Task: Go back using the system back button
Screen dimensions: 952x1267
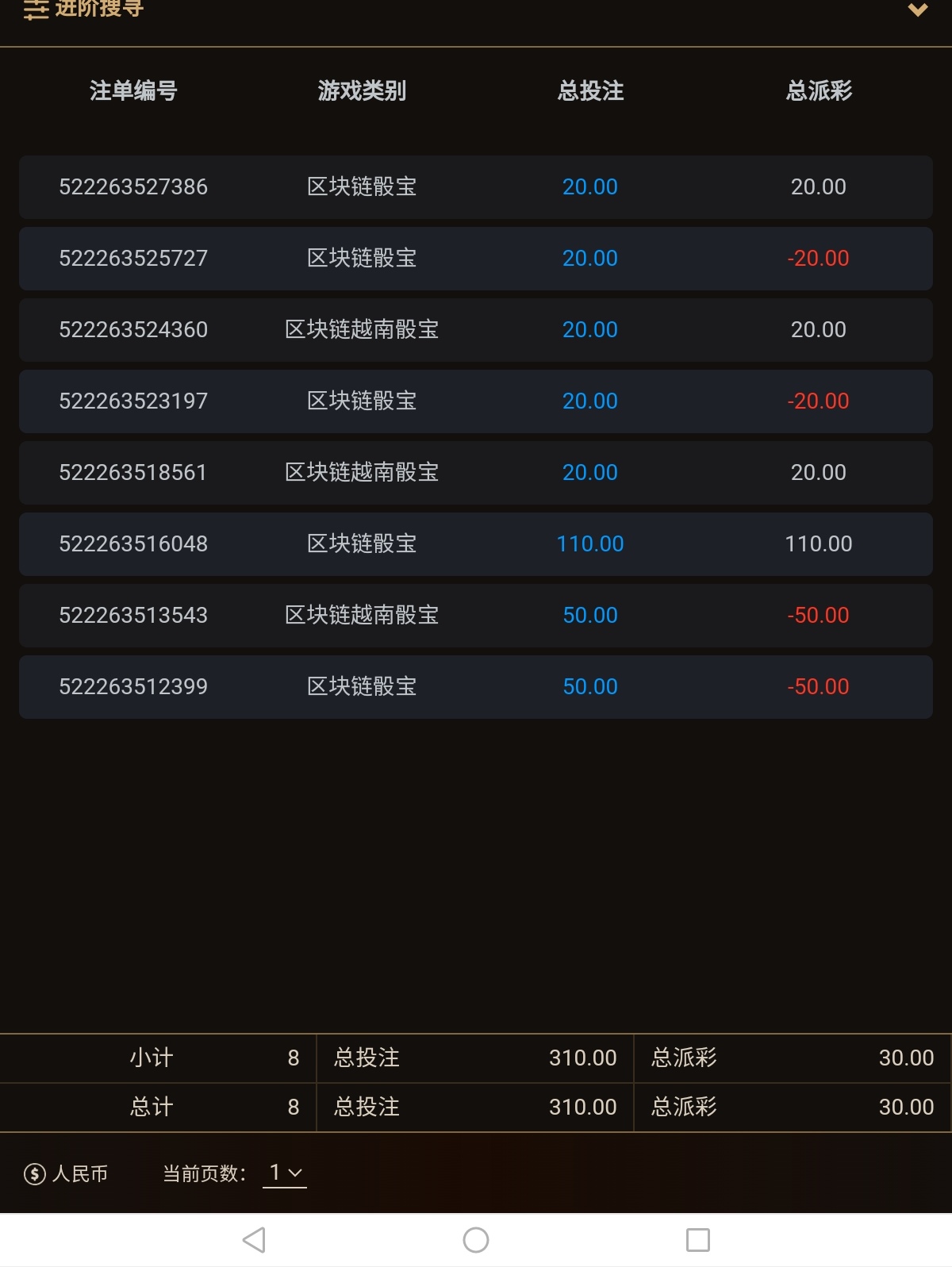Action: (x=254, y=1240)
